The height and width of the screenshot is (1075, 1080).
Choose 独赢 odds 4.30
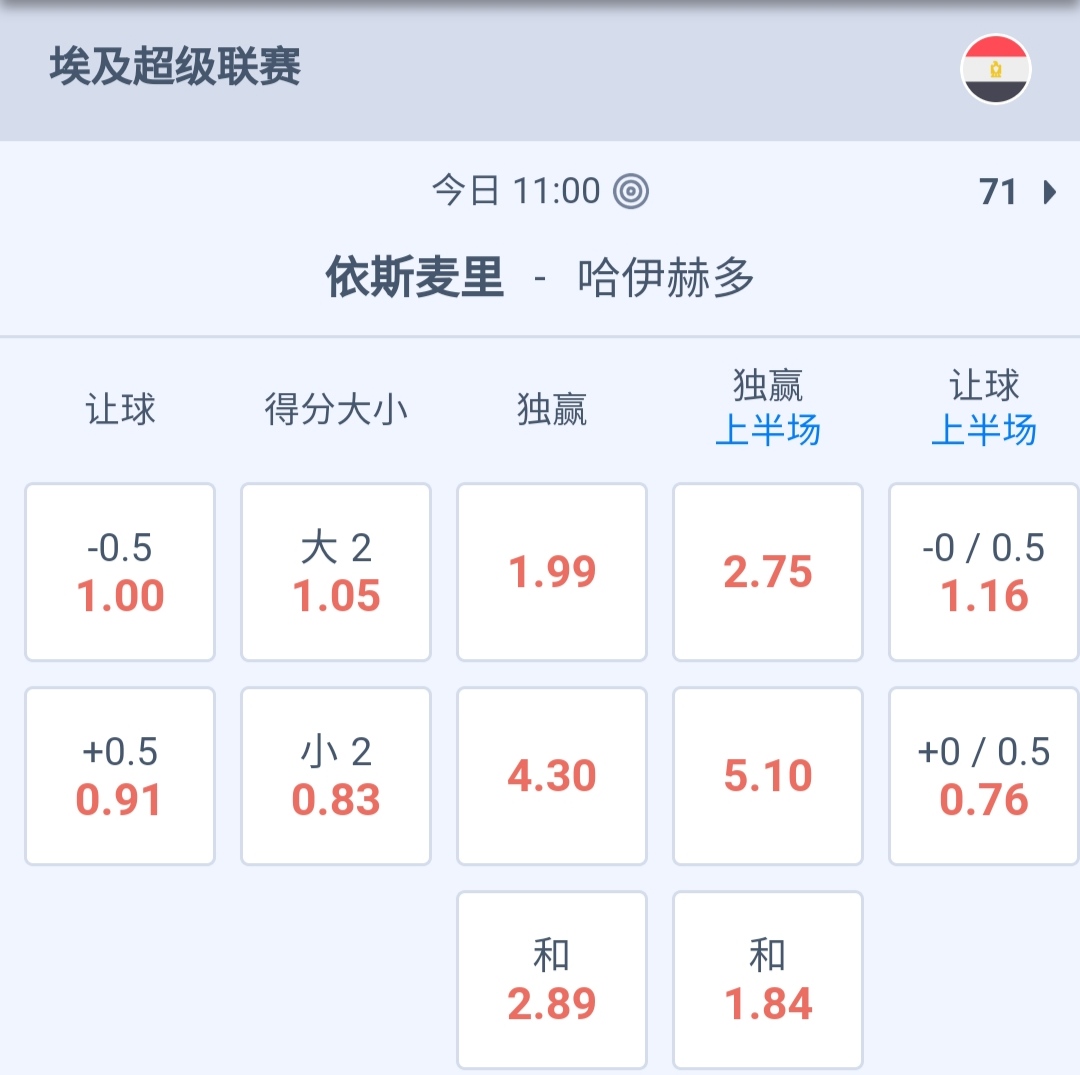point(552,776)
